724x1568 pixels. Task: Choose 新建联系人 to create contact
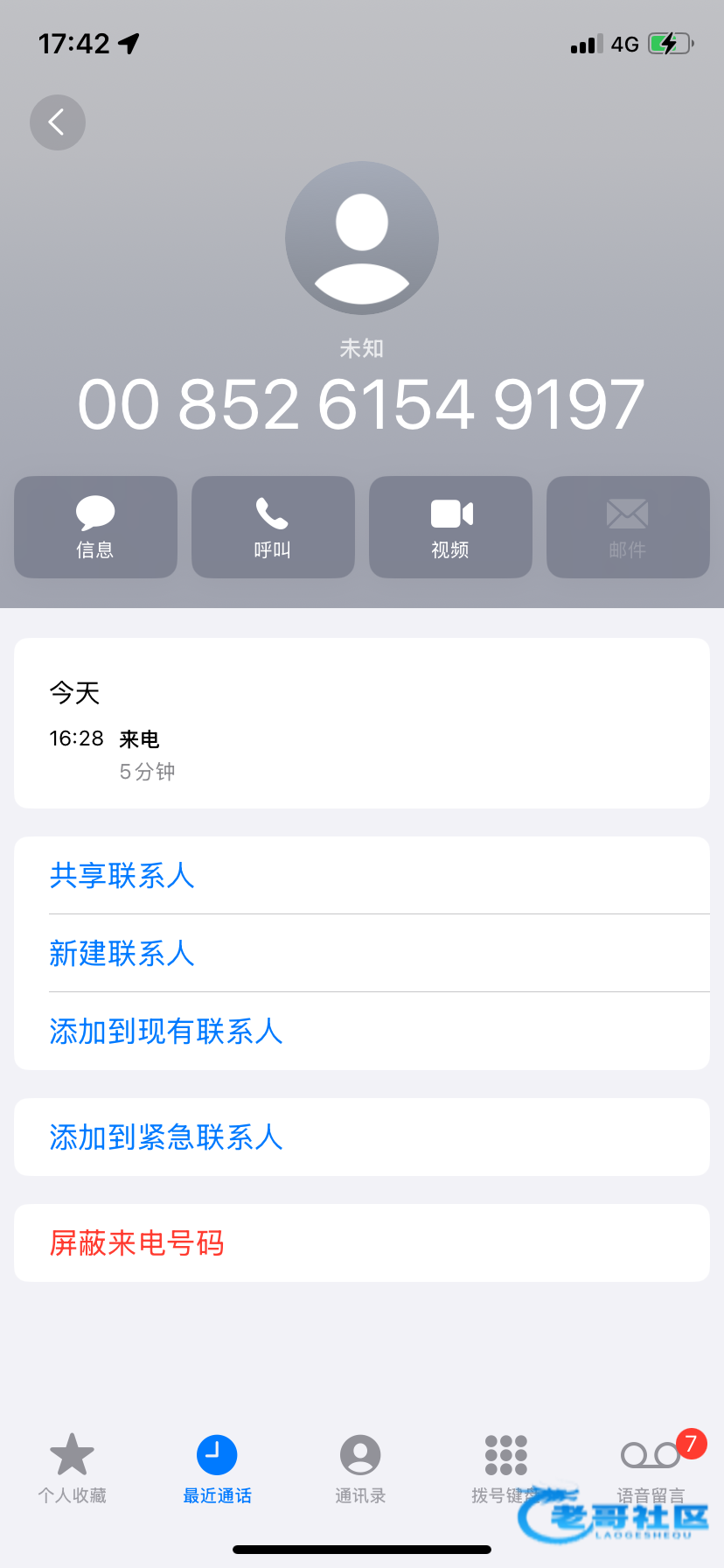122,954
